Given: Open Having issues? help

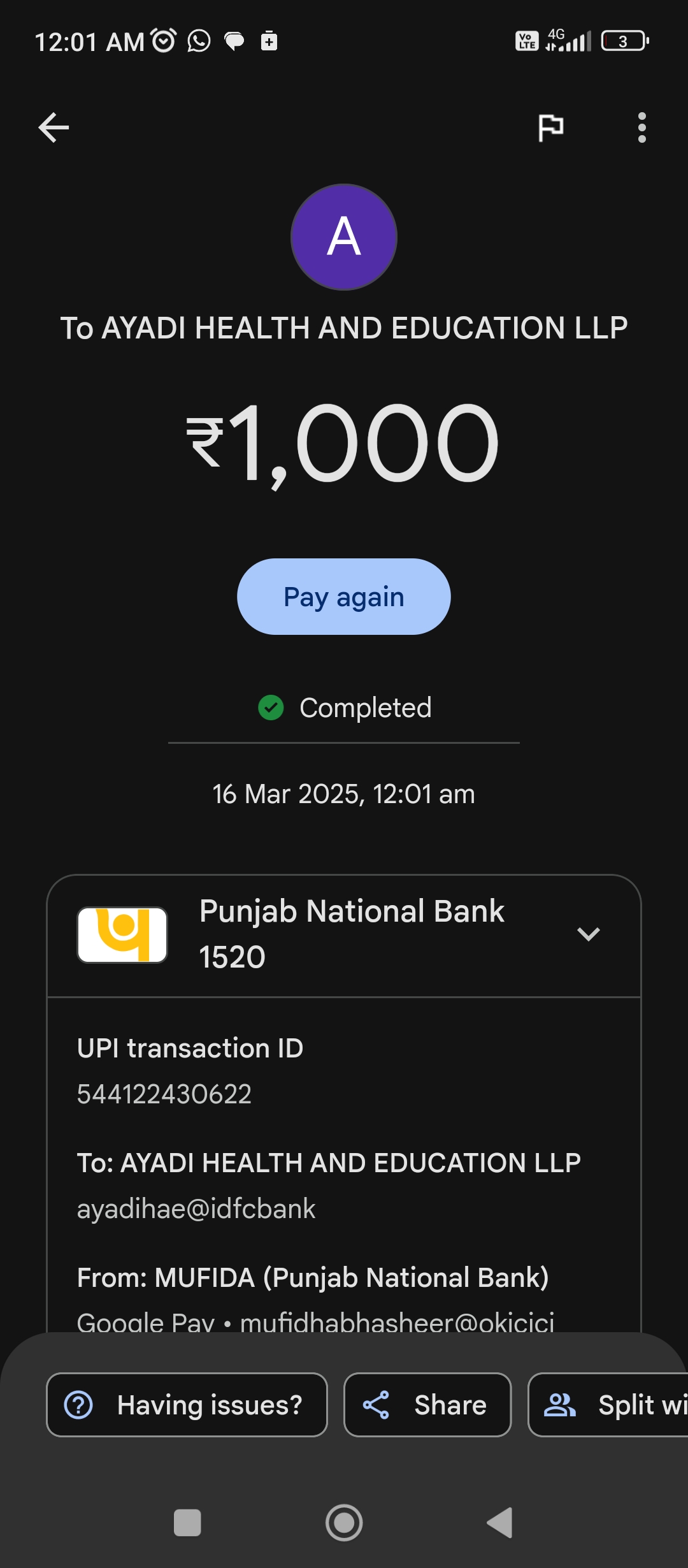Looking at the screenshot, I should (x=187, y=1405).
